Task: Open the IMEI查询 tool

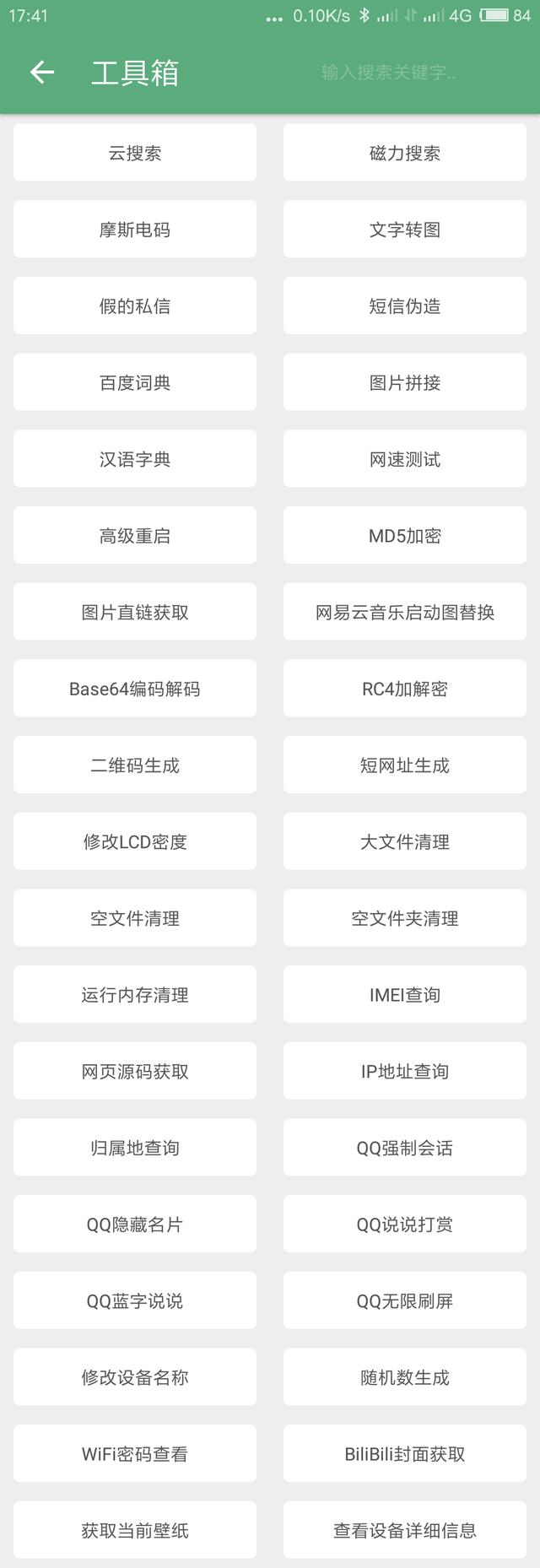Action: 405,995
